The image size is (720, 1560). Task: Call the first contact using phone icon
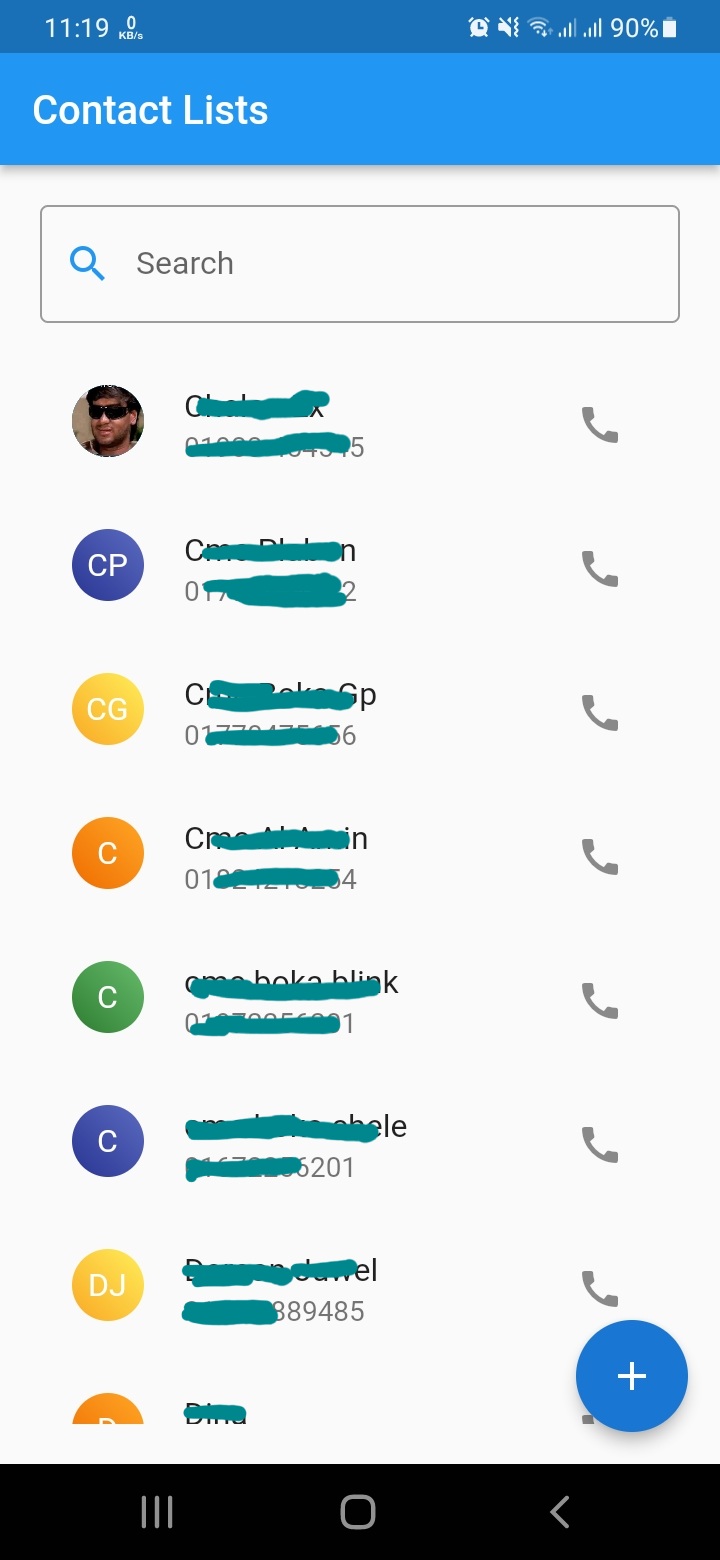[599, 425]
